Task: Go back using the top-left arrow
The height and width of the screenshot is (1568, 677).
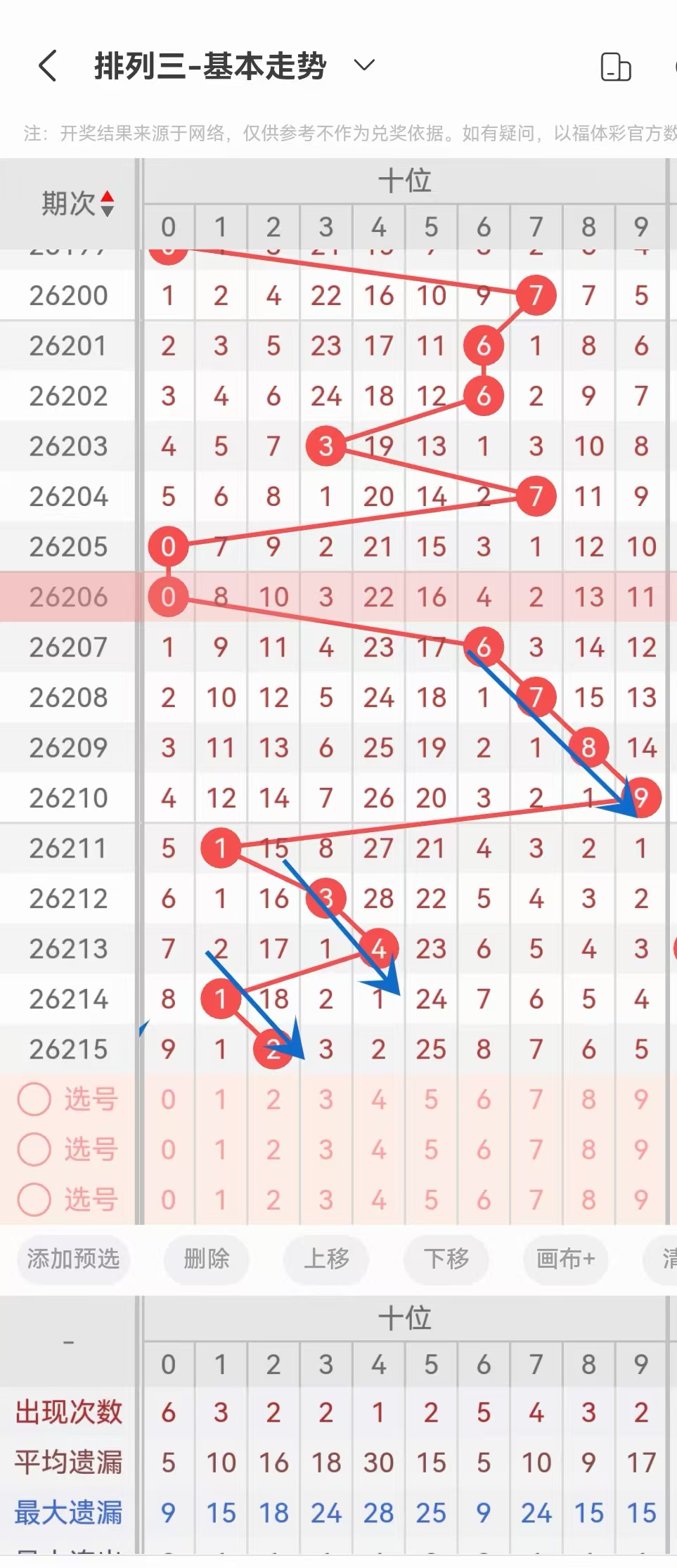Action: coord(47,66)
